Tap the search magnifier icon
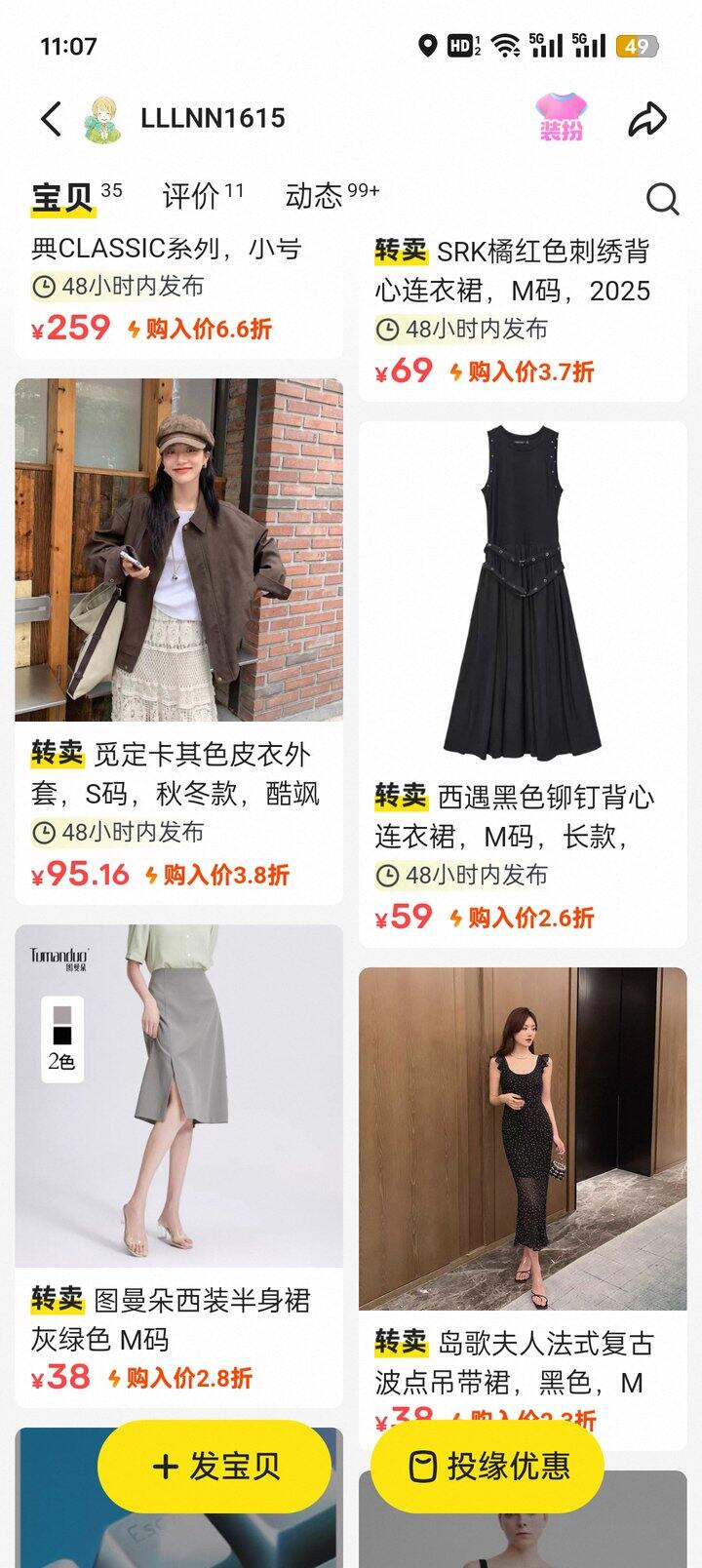The image size is (702, 1568). pos(662,199)
